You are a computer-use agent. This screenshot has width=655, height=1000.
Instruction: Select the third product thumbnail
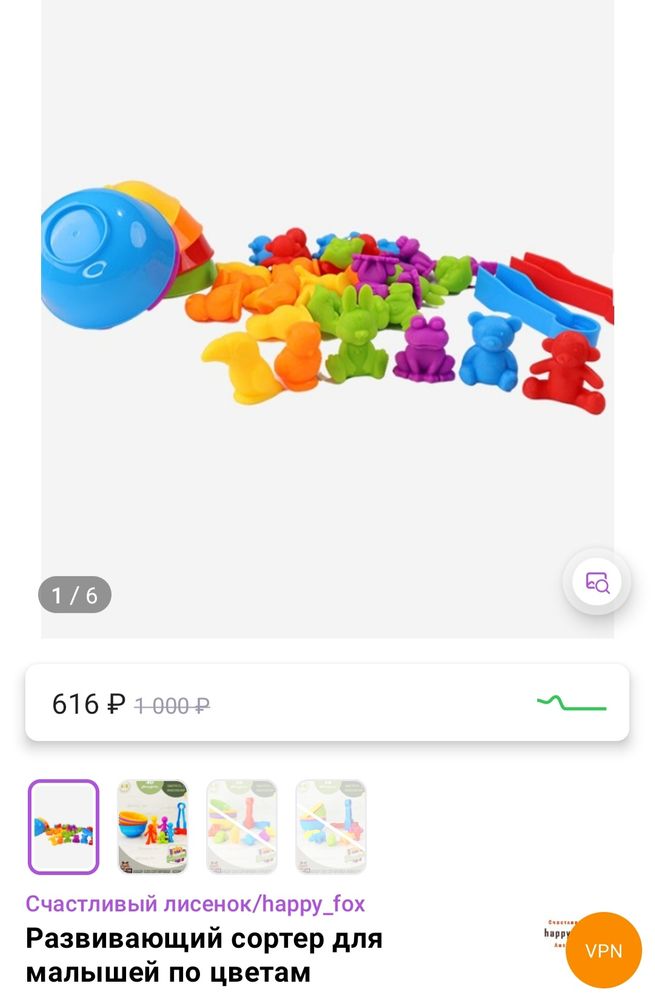(241, 827)
